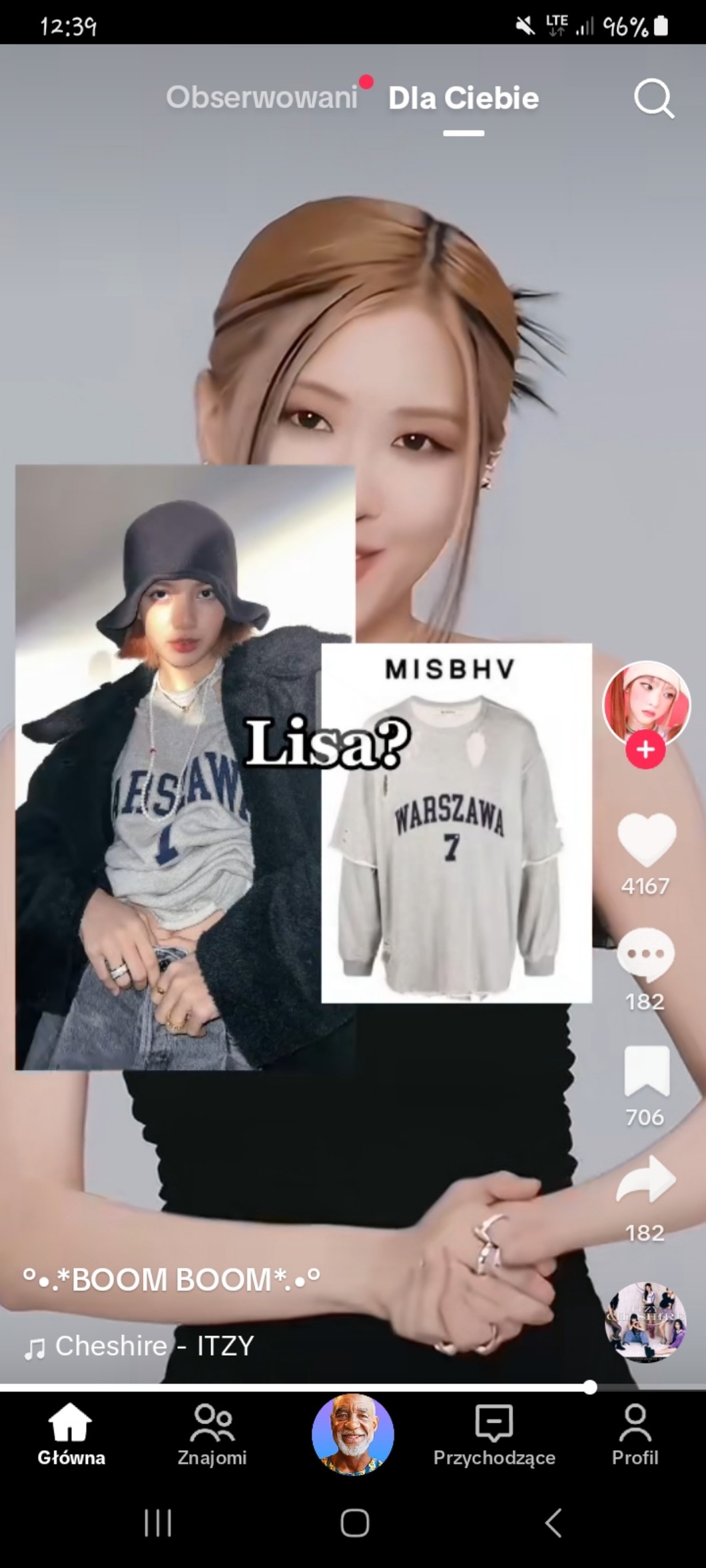The image size is (706, 1568).
Task: Open the Cheshire sound disc
Action: [x=645, y=1322]
